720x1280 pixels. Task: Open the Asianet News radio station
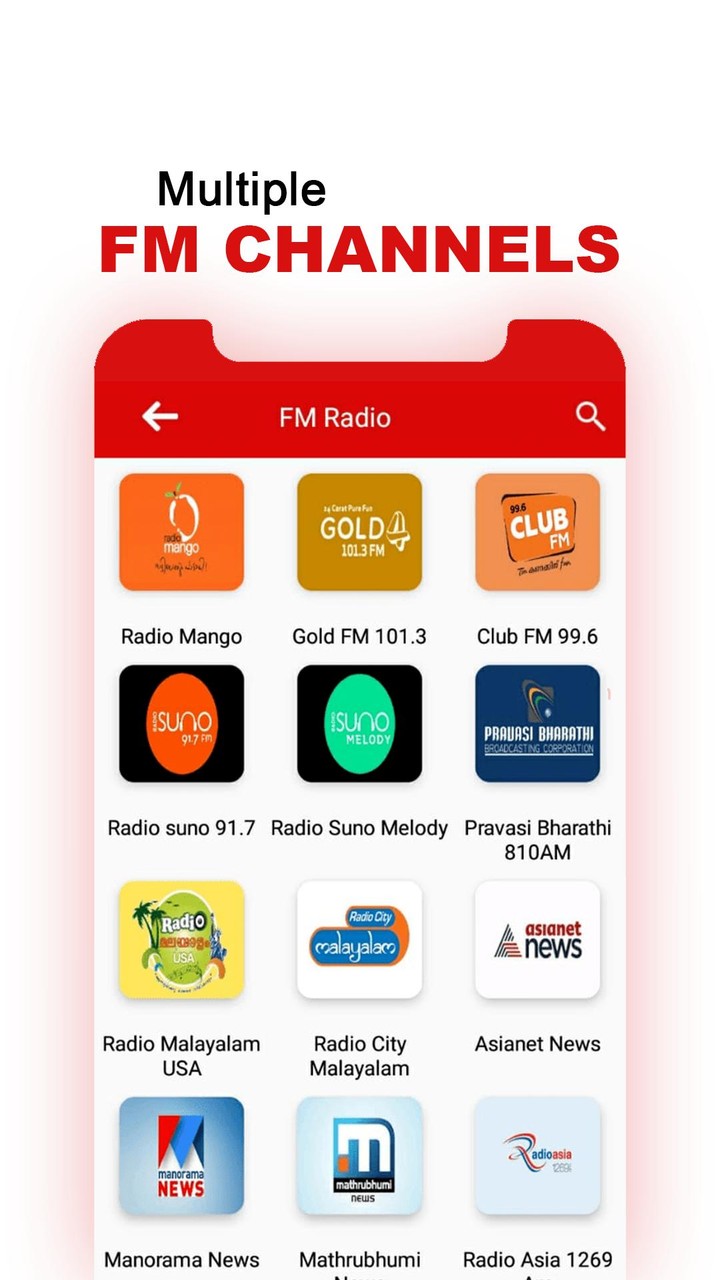(537, 940)
